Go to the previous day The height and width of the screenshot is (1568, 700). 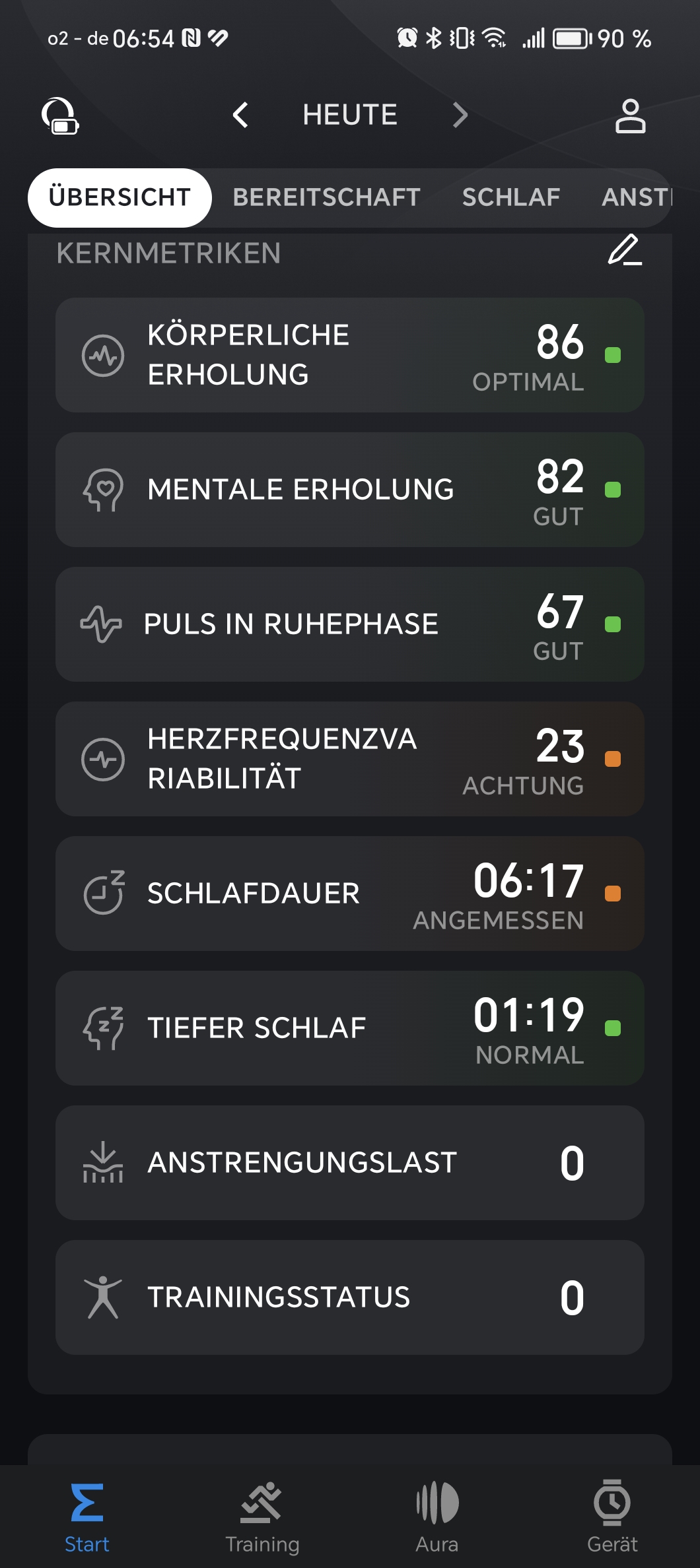pos(240,115)
